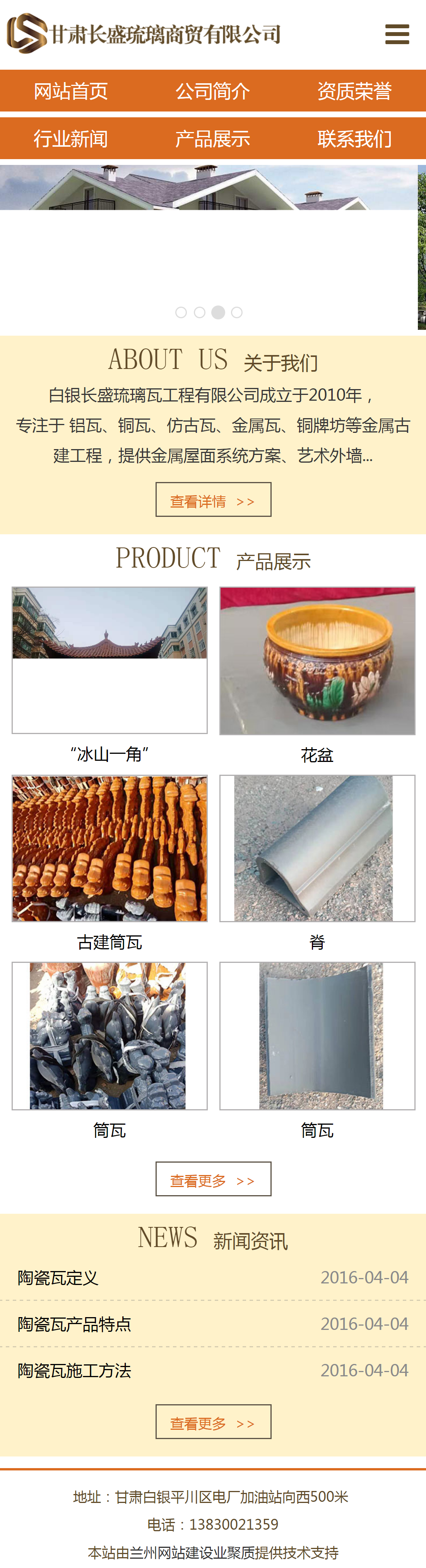Open the "冰山一角" product
This screenshot has width=426, height=1568.
(x=109, y=660)
